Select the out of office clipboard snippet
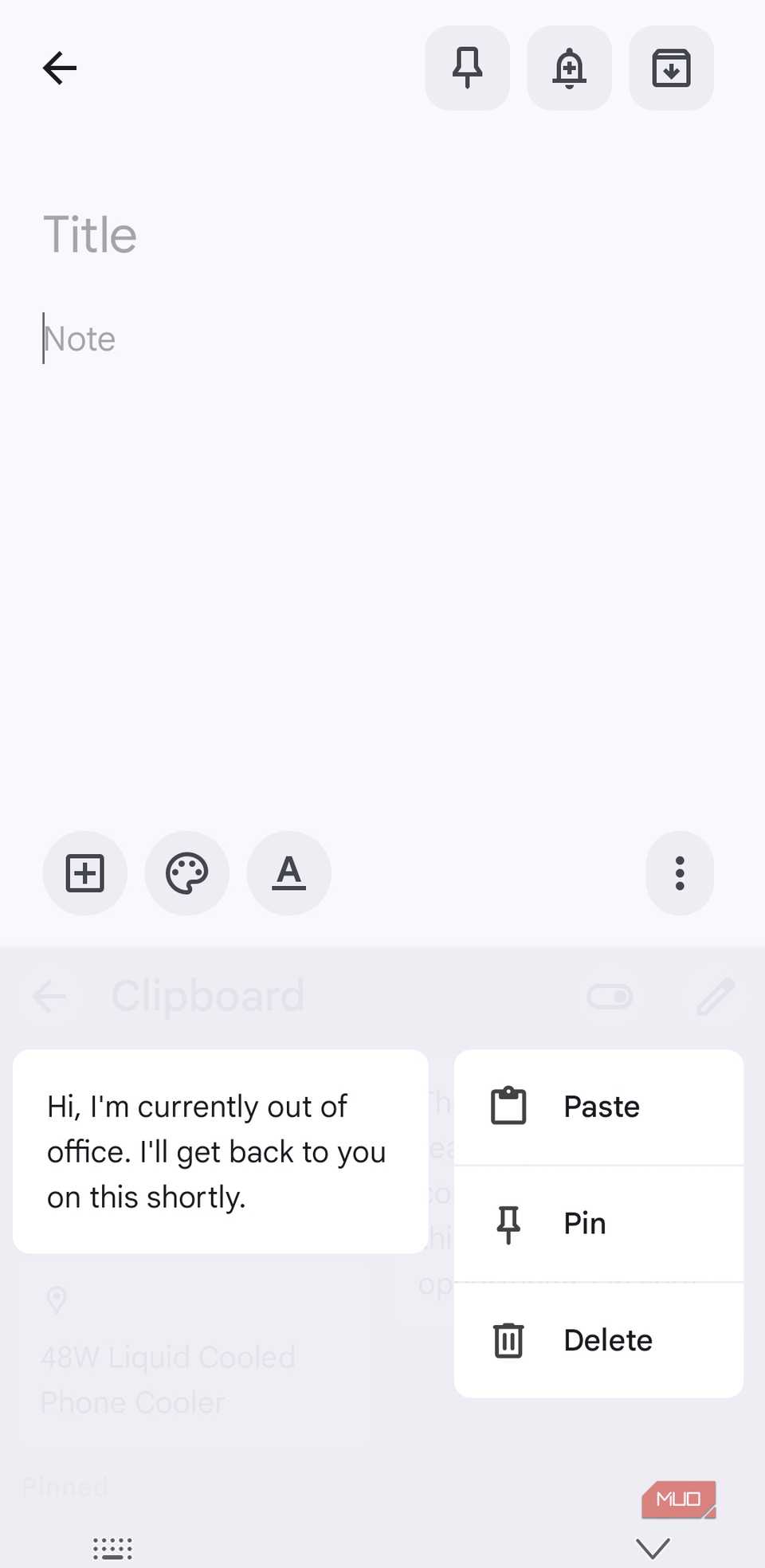Viewport: 765px width, 1568px height. point(220,1151)
